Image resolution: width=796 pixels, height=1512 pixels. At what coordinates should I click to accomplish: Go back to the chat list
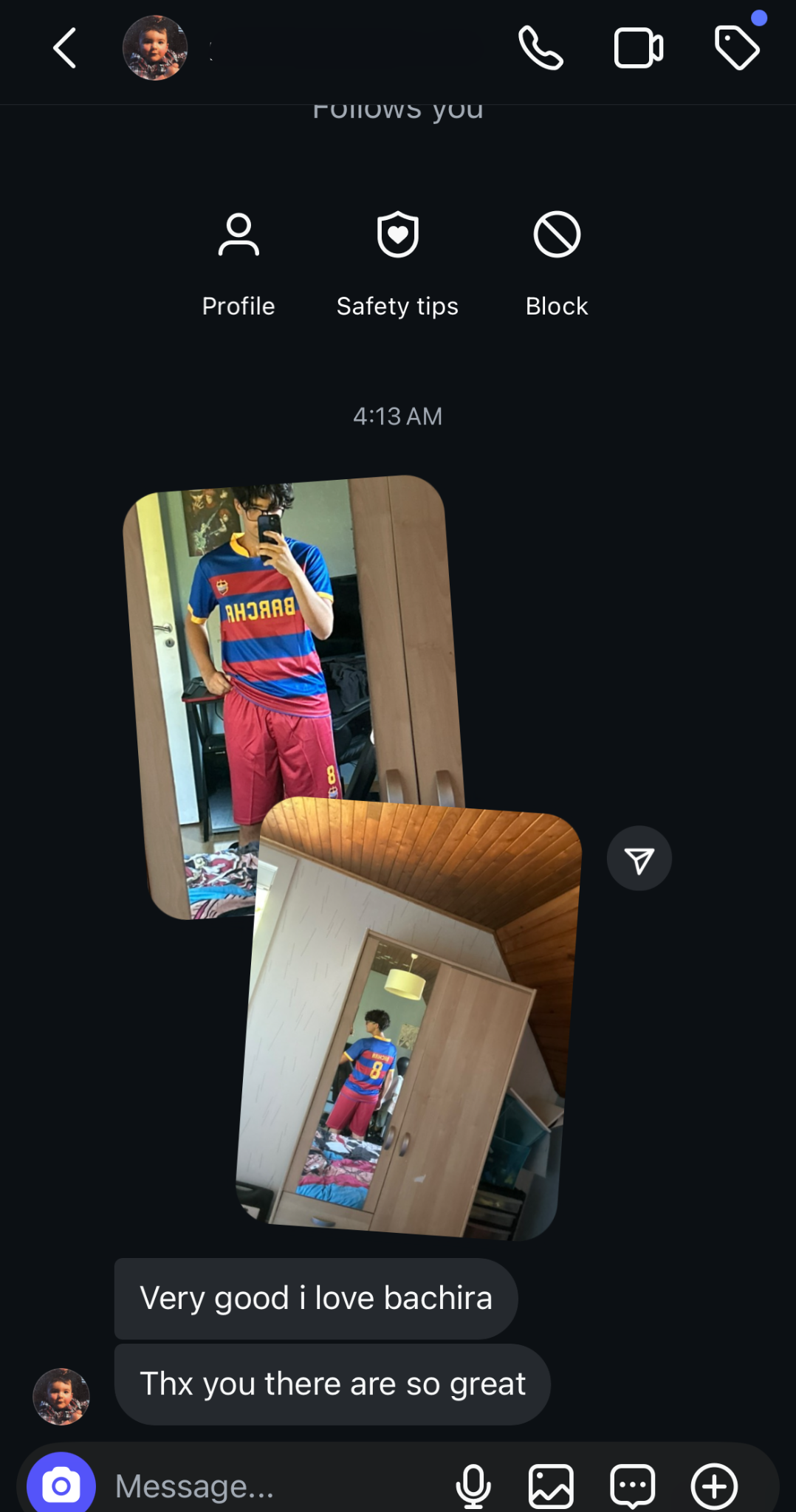[x=65, y=49]
